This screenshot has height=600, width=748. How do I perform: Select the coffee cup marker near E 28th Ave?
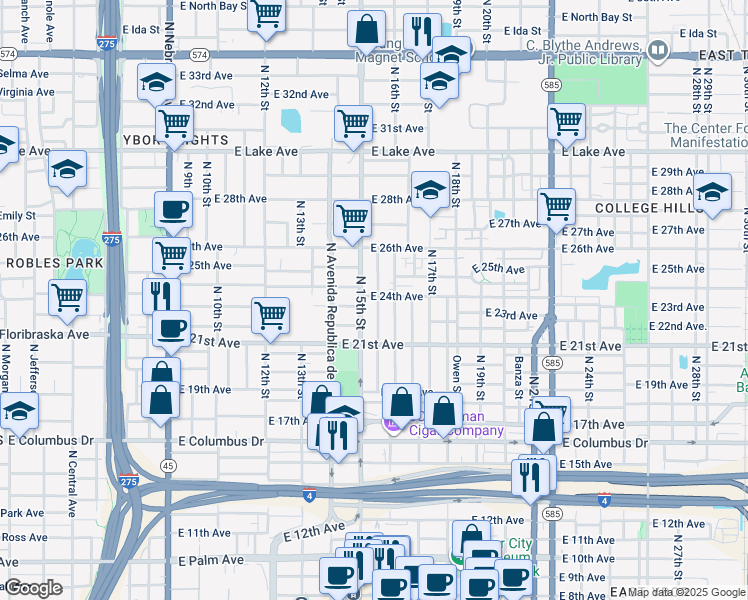[x=173, y=210]
